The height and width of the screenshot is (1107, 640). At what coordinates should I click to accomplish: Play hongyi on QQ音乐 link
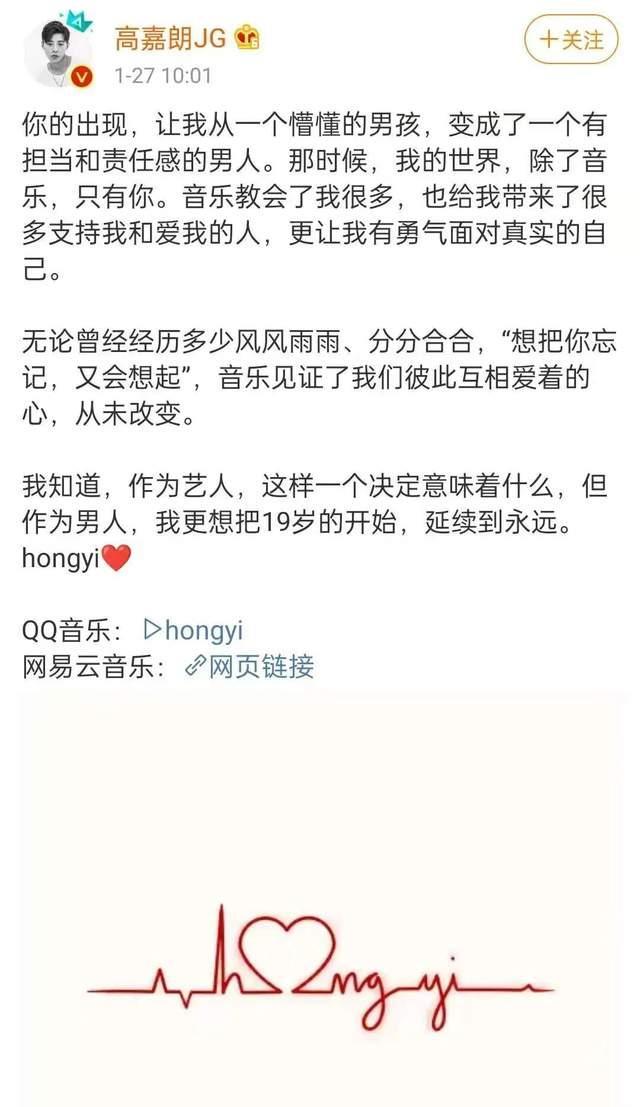pyautogui.click(x=193, y=631)
